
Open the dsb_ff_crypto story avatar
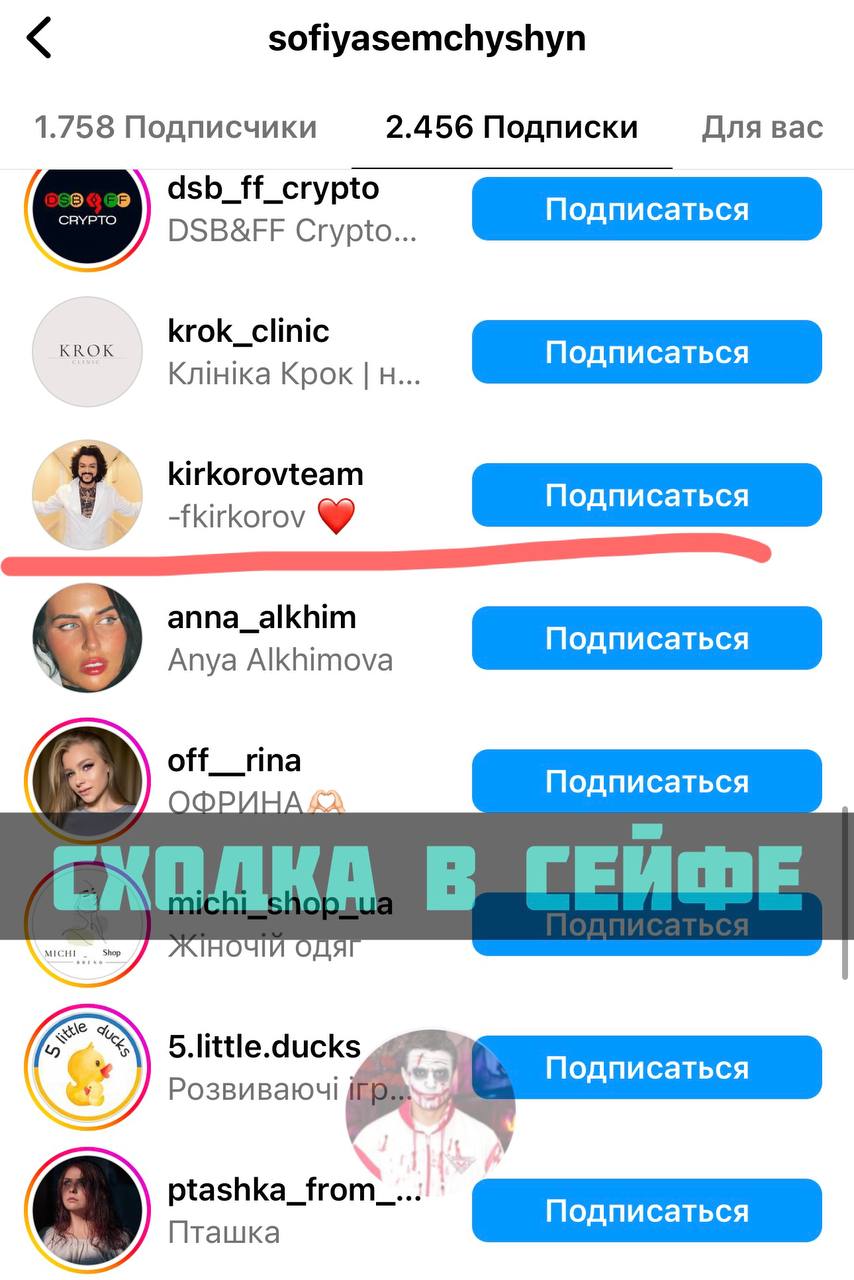click(x=87, y=209)
